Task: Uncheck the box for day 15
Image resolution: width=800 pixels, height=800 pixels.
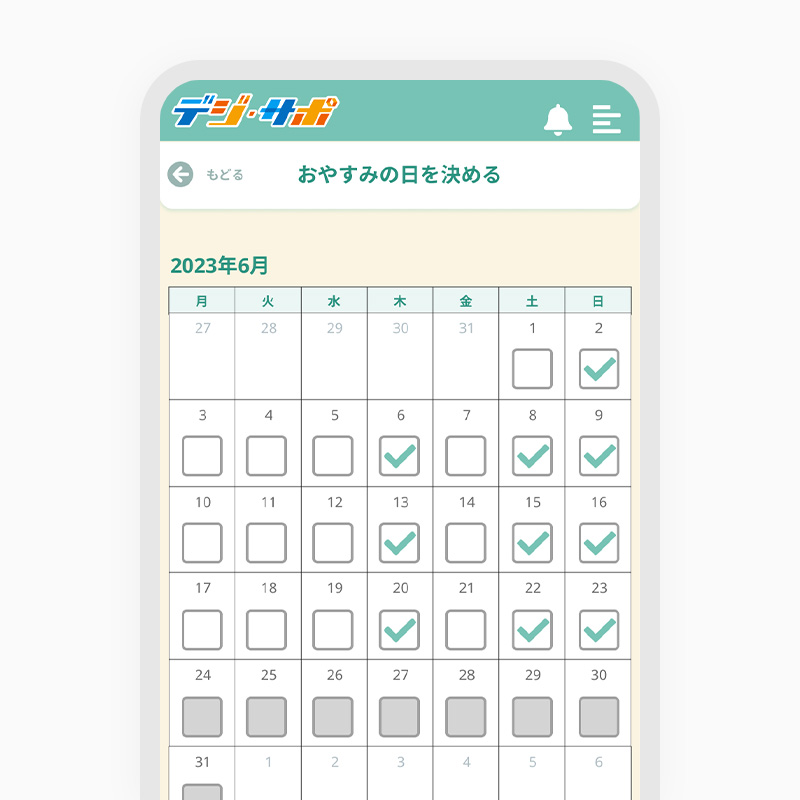Action: 532,543
